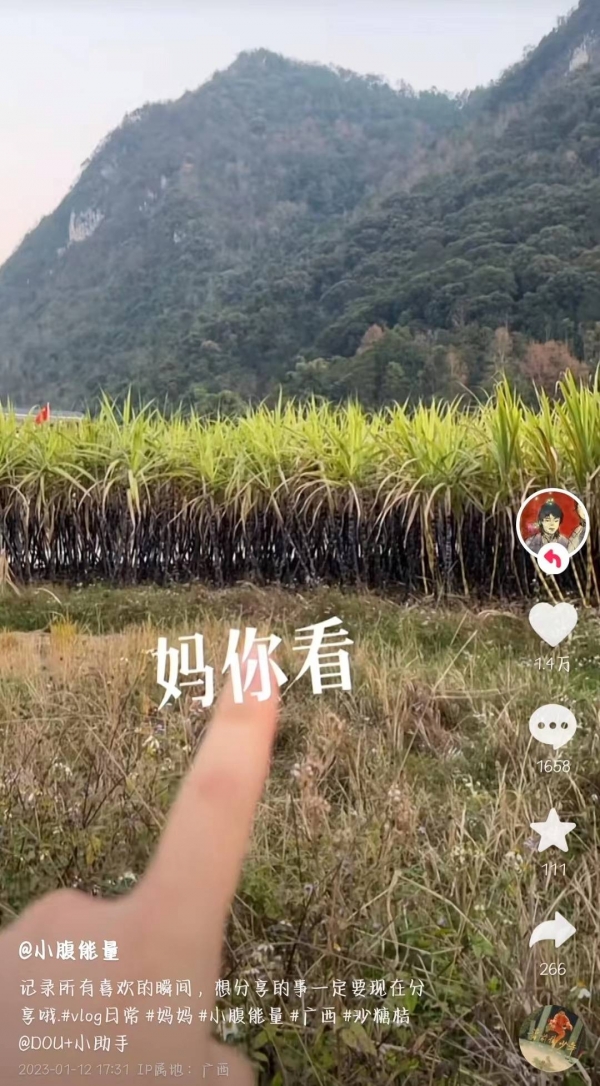Viewport: 600px width, 1086px height.
Task: Share this video via the arrow icon
Action: click(x=552, y=931)
